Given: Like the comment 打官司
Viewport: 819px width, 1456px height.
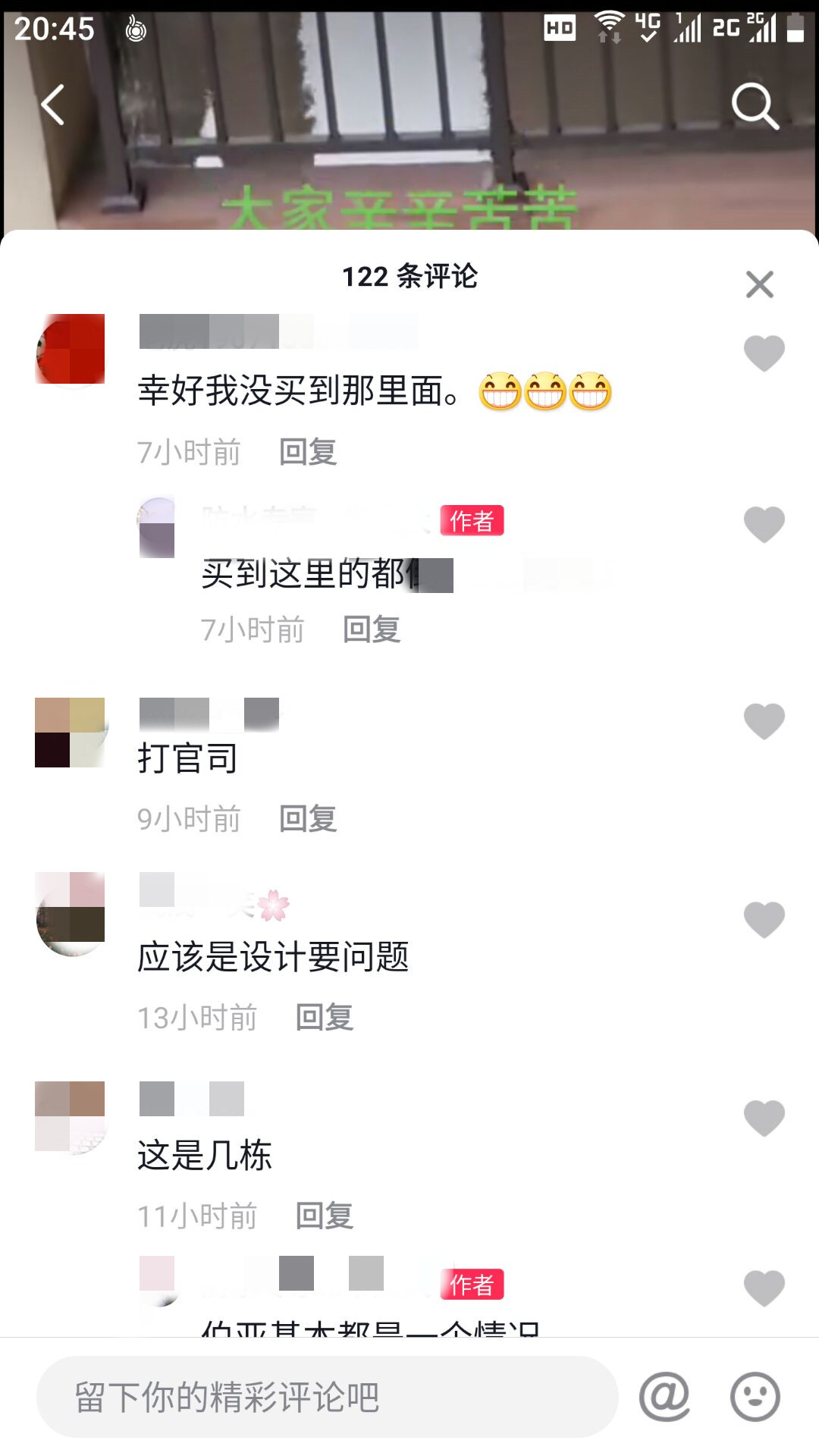Looking at the screenshot, I should click(764, 721).
